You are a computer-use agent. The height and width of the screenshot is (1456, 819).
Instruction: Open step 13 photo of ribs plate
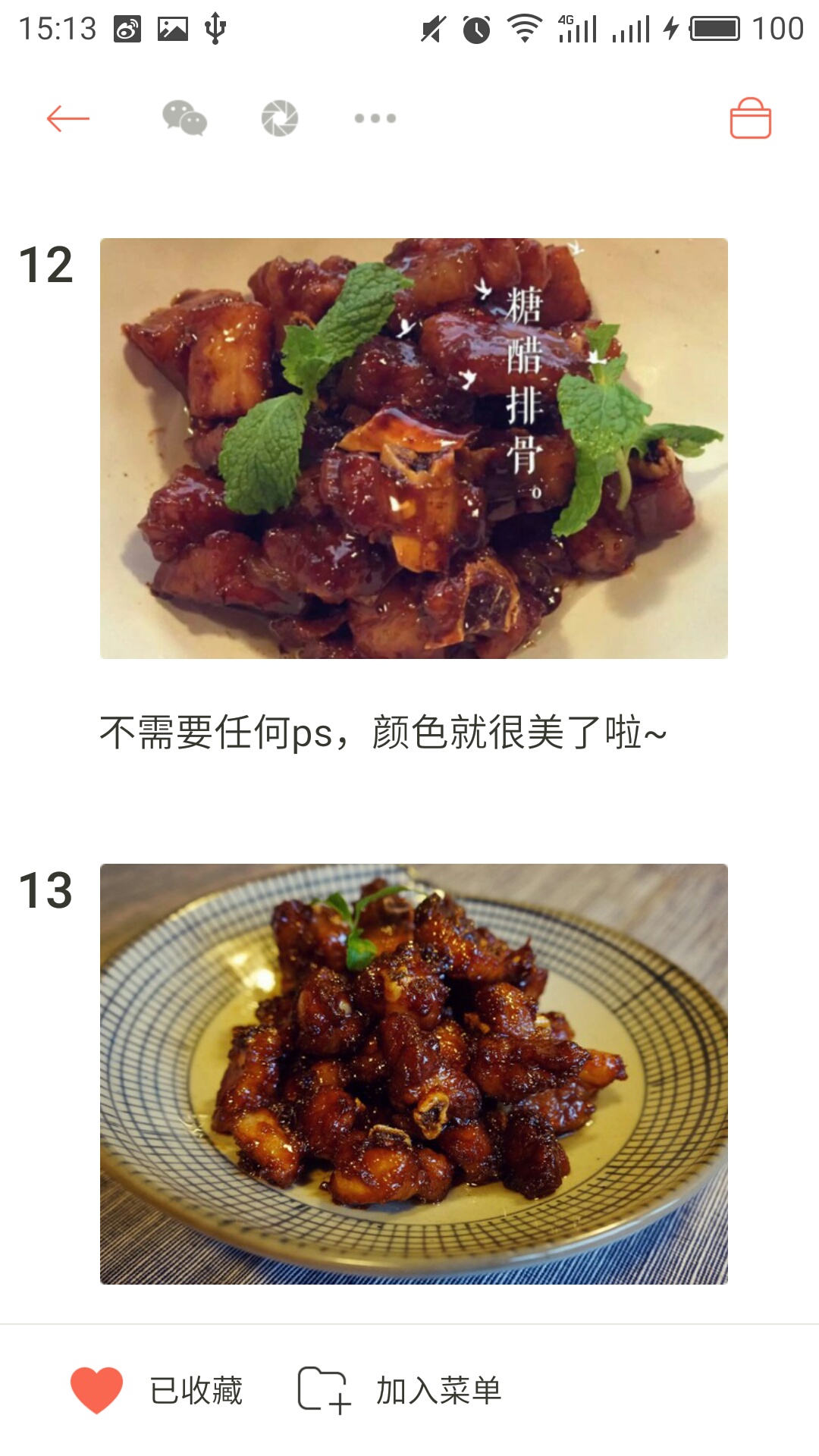(x=413, y=1073)
